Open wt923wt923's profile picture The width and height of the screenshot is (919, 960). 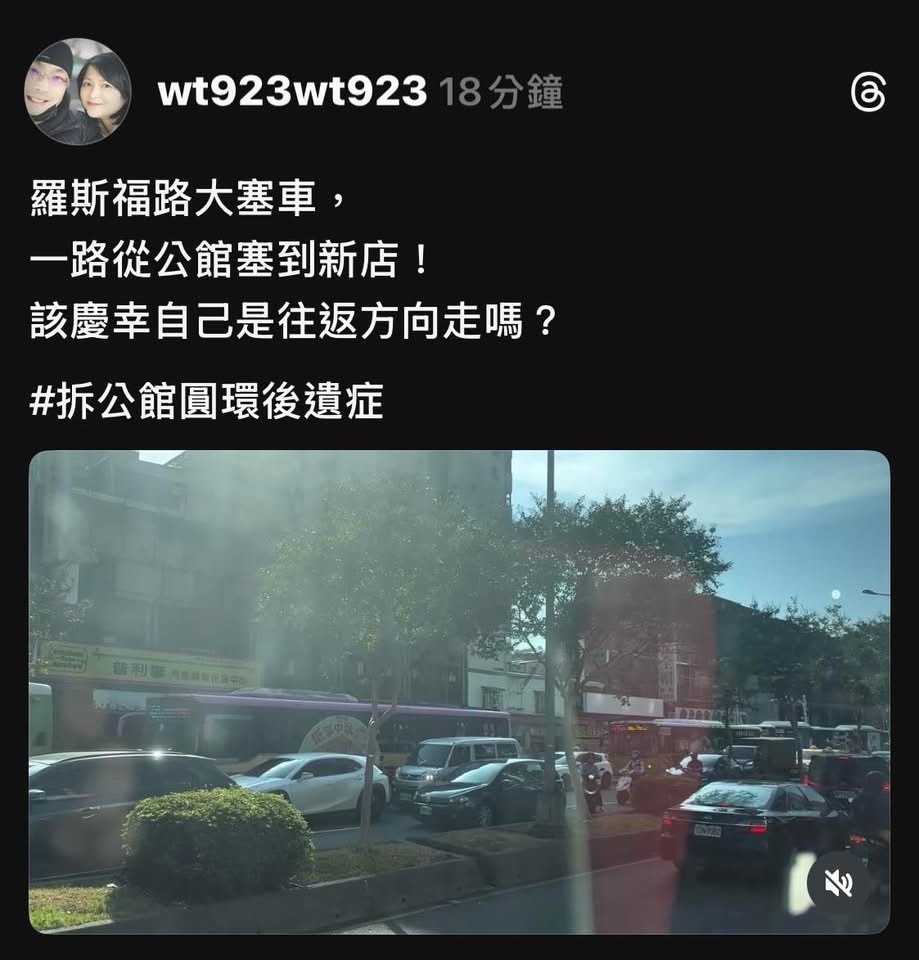[x=77, y=92]
